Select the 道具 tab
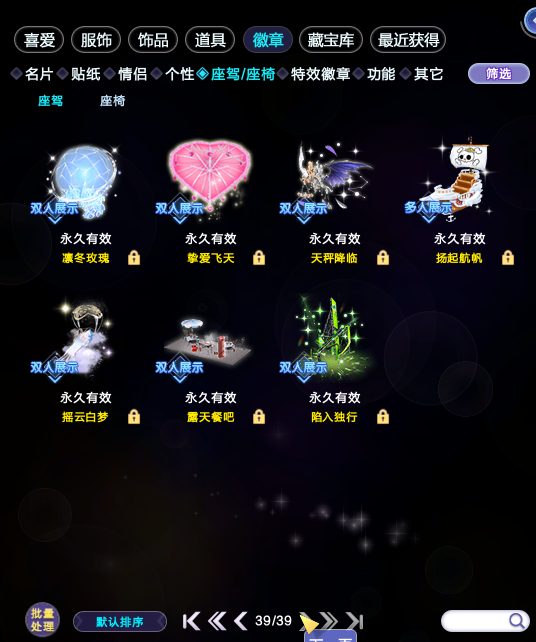Image resolution: width=536 pixels, height=642 pixels. coord(210,40)
